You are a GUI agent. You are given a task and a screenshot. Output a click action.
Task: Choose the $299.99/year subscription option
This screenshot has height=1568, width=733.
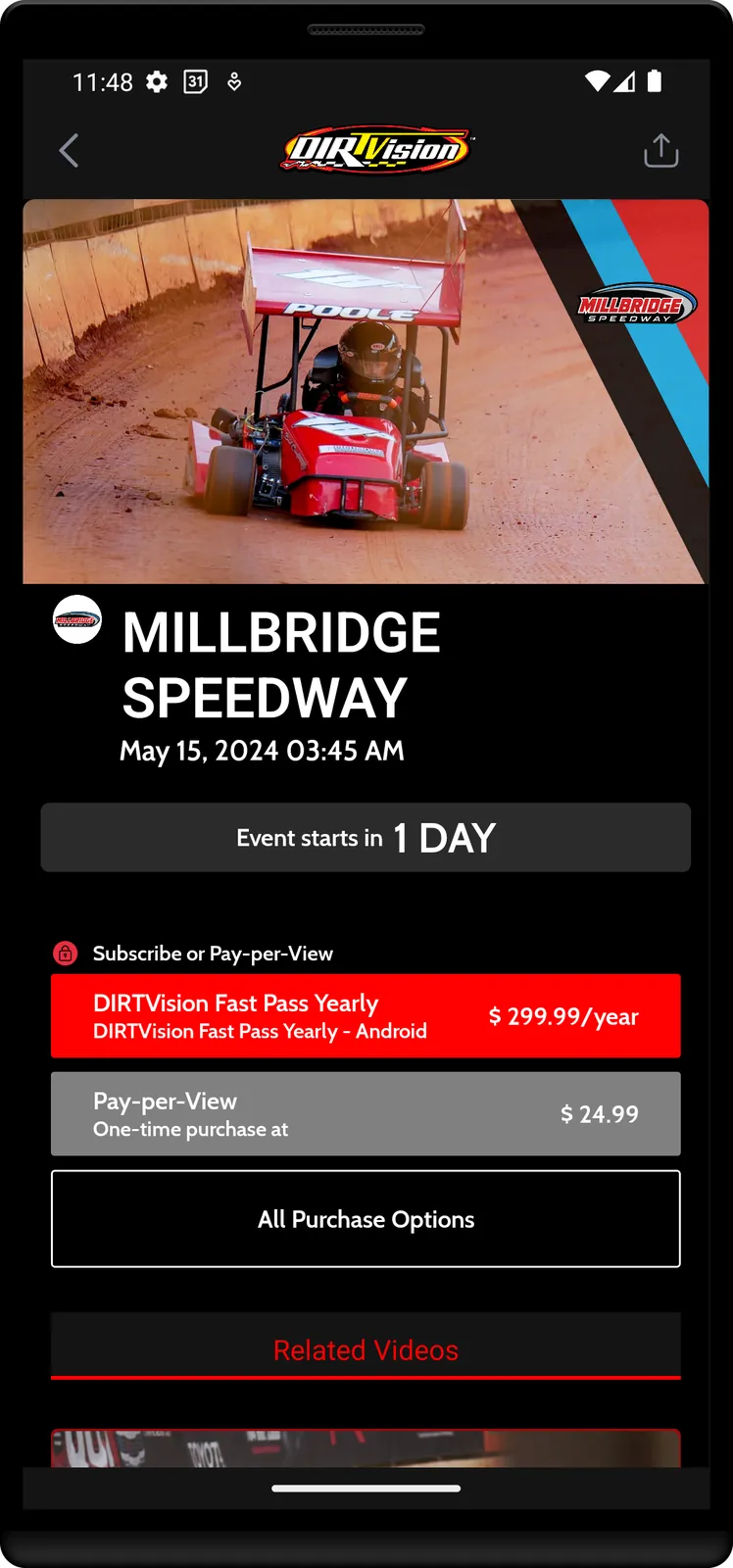pyautogui.click(x=563, y=1016)
